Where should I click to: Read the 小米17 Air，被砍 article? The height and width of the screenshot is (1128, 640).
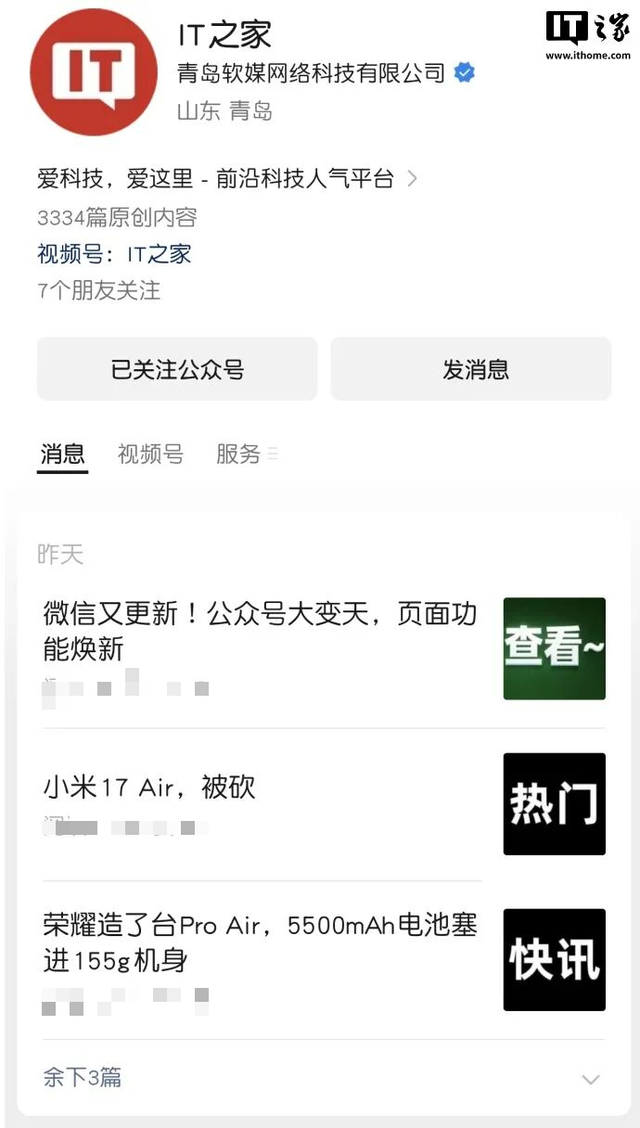coord(150,787)
